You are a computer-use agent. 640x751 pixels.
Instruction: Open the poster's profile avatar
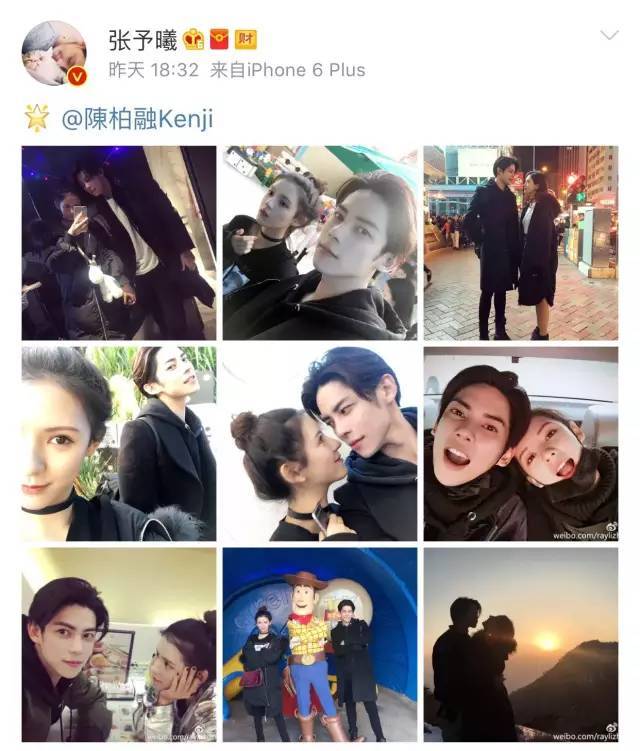[x=54, y=54]
